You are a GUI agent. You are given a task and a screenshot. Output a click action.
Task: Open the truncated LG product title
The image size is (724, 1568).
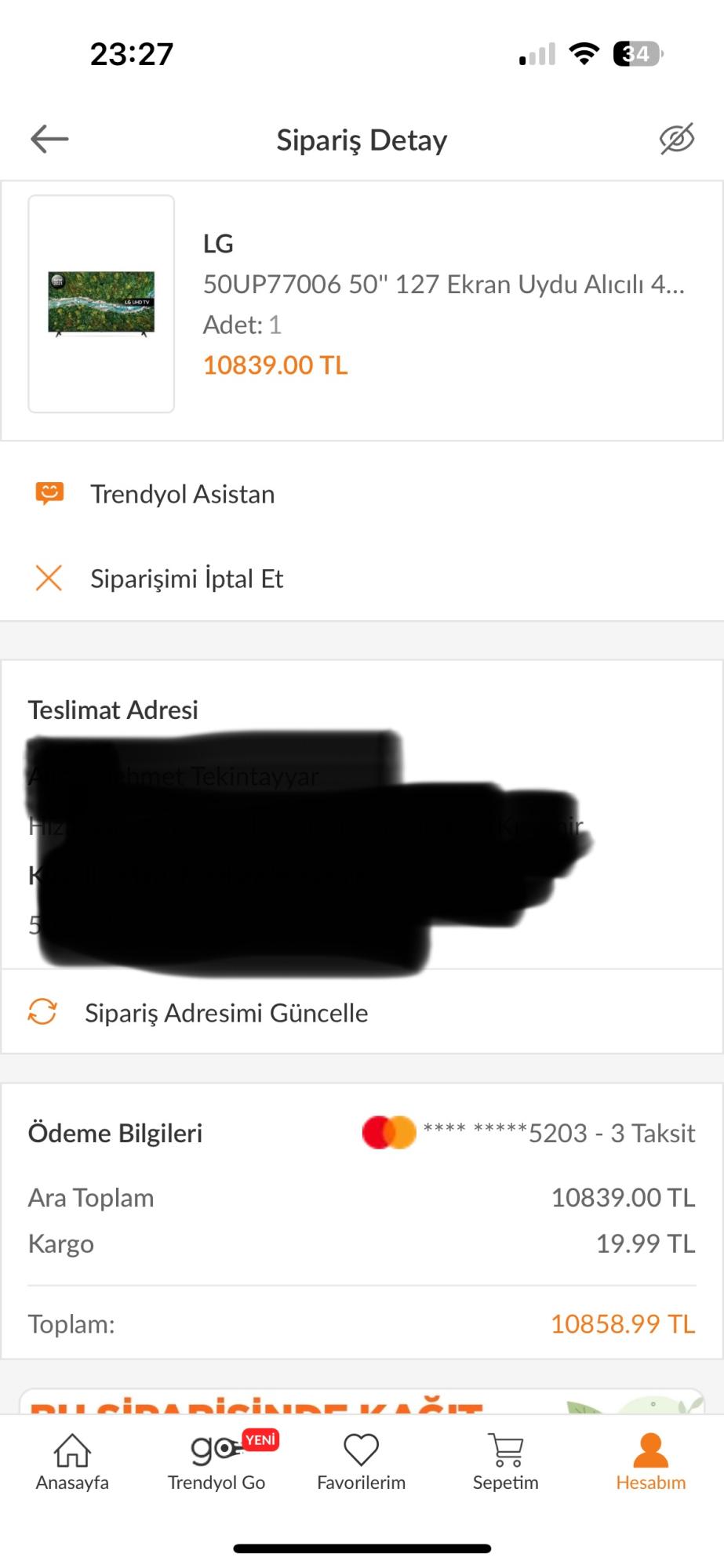tap(443, 285)
